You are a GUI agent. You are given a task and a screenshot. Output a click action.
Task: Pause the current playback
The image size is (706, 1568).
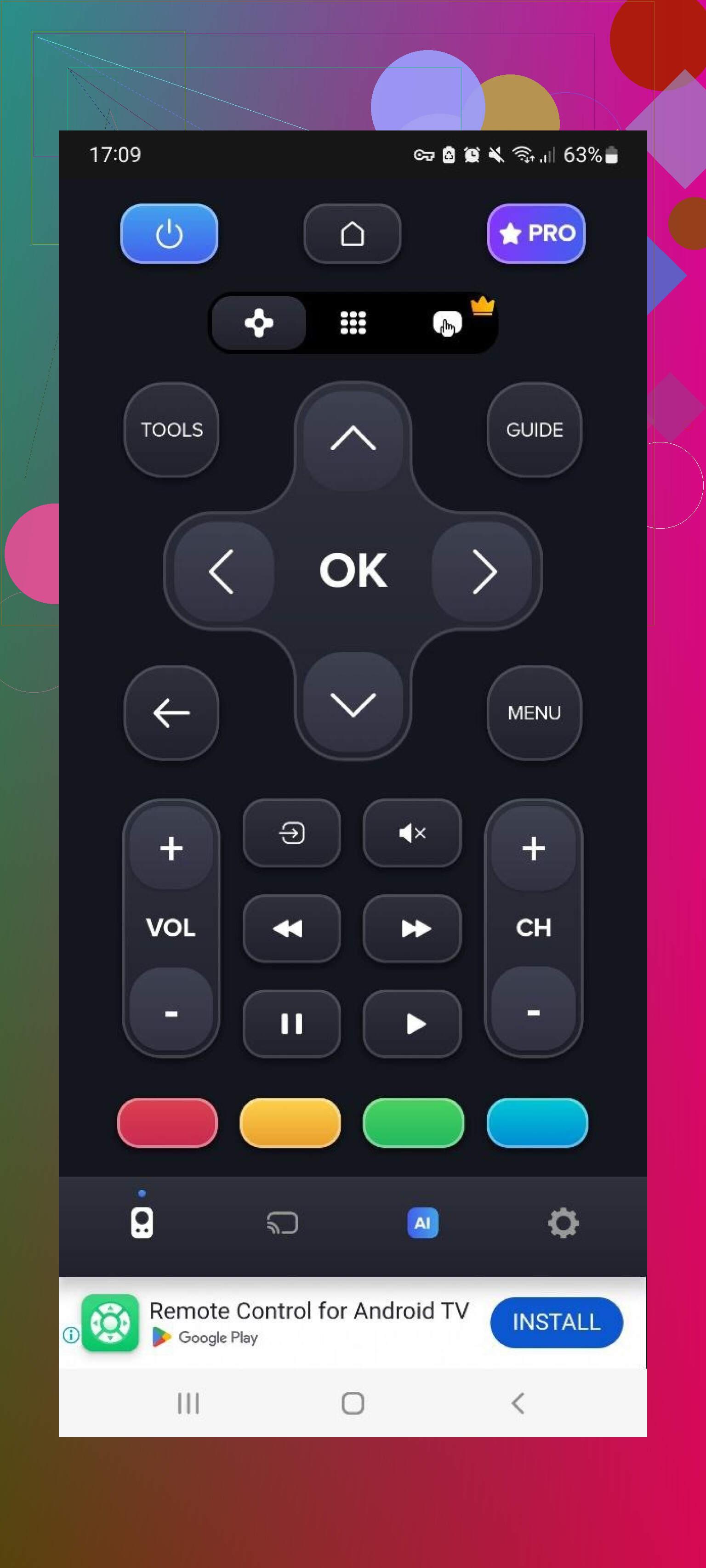point(292,1024)
